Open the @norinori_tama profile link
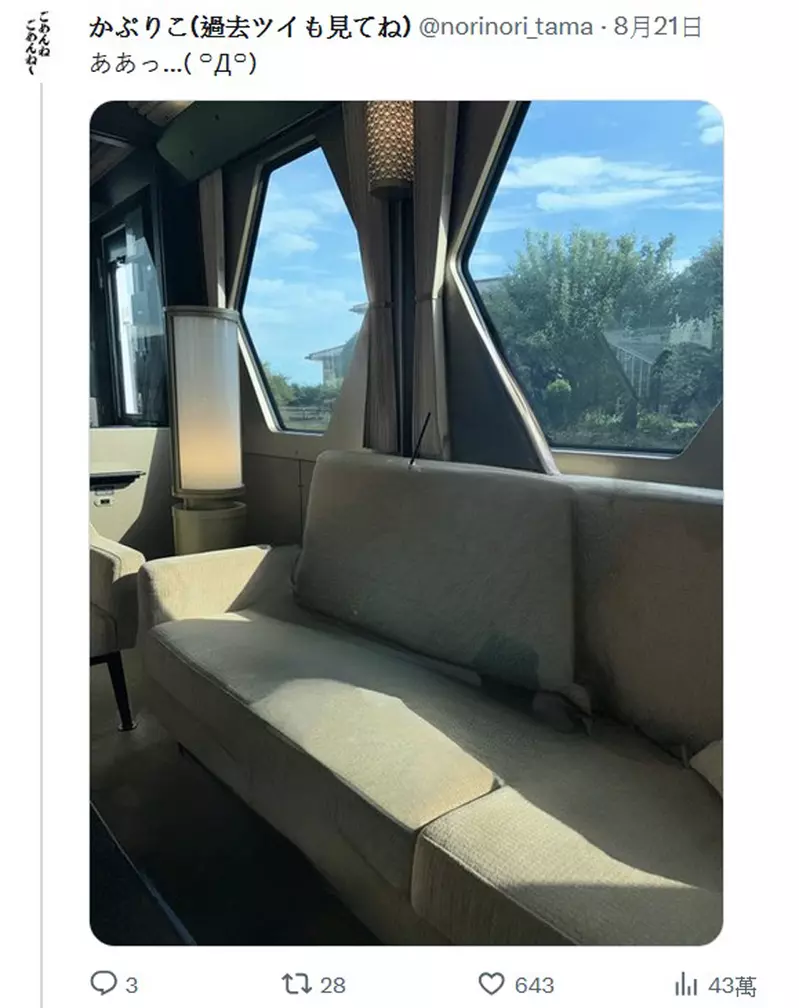The height and width of the screenshot is (1008, 799). tap(504, 28)
